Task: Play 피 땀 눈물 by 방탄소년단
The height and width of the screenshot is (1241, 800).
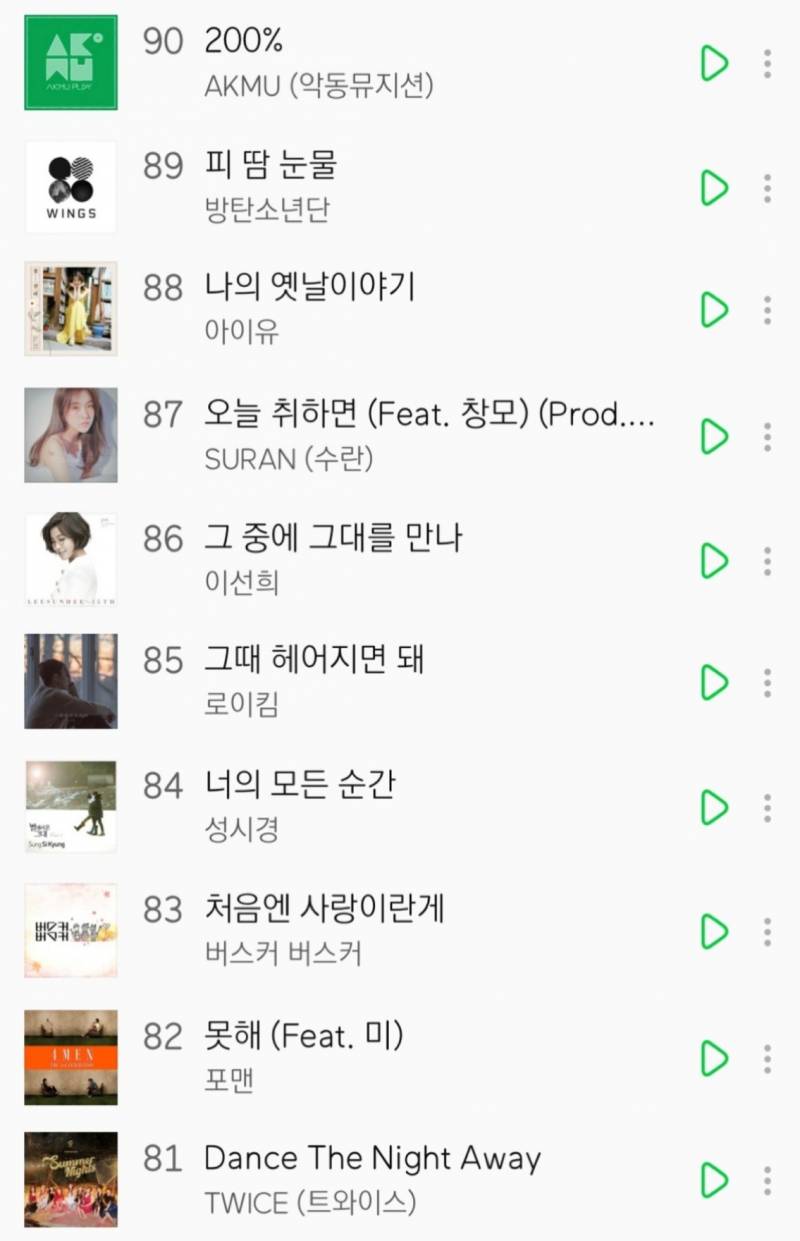Action: [712, 186]
